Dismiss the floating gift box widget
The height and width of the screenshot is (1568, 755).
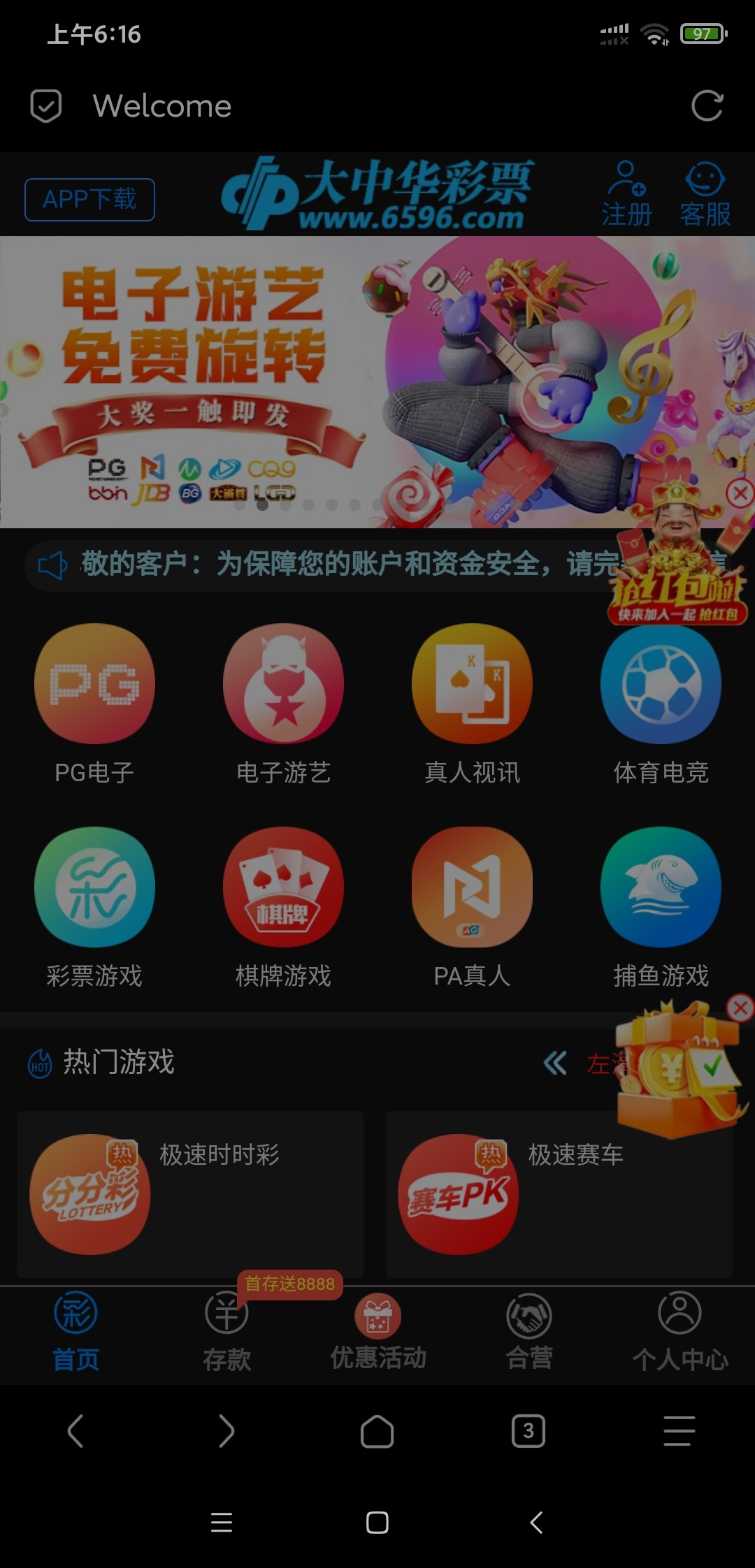[x=740, y=1008]
